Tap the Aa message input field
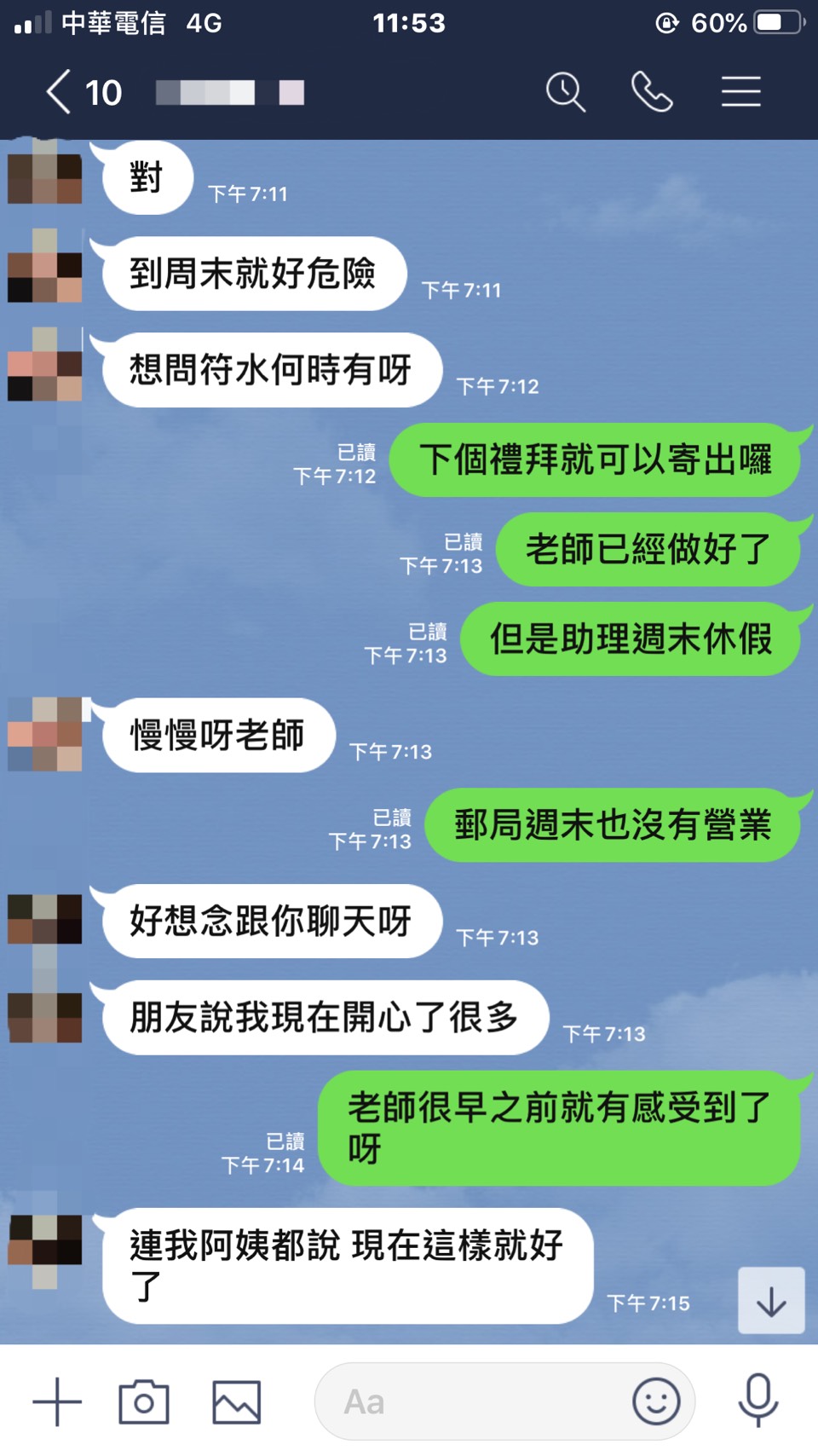Viewport: 818px width, 1456px height. pyautogui.click(x=469, y=1401)
